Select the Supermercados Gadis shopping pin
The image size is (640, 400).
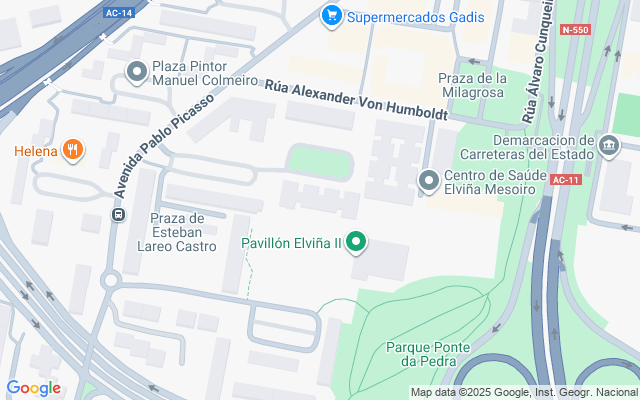pos(331,16)
